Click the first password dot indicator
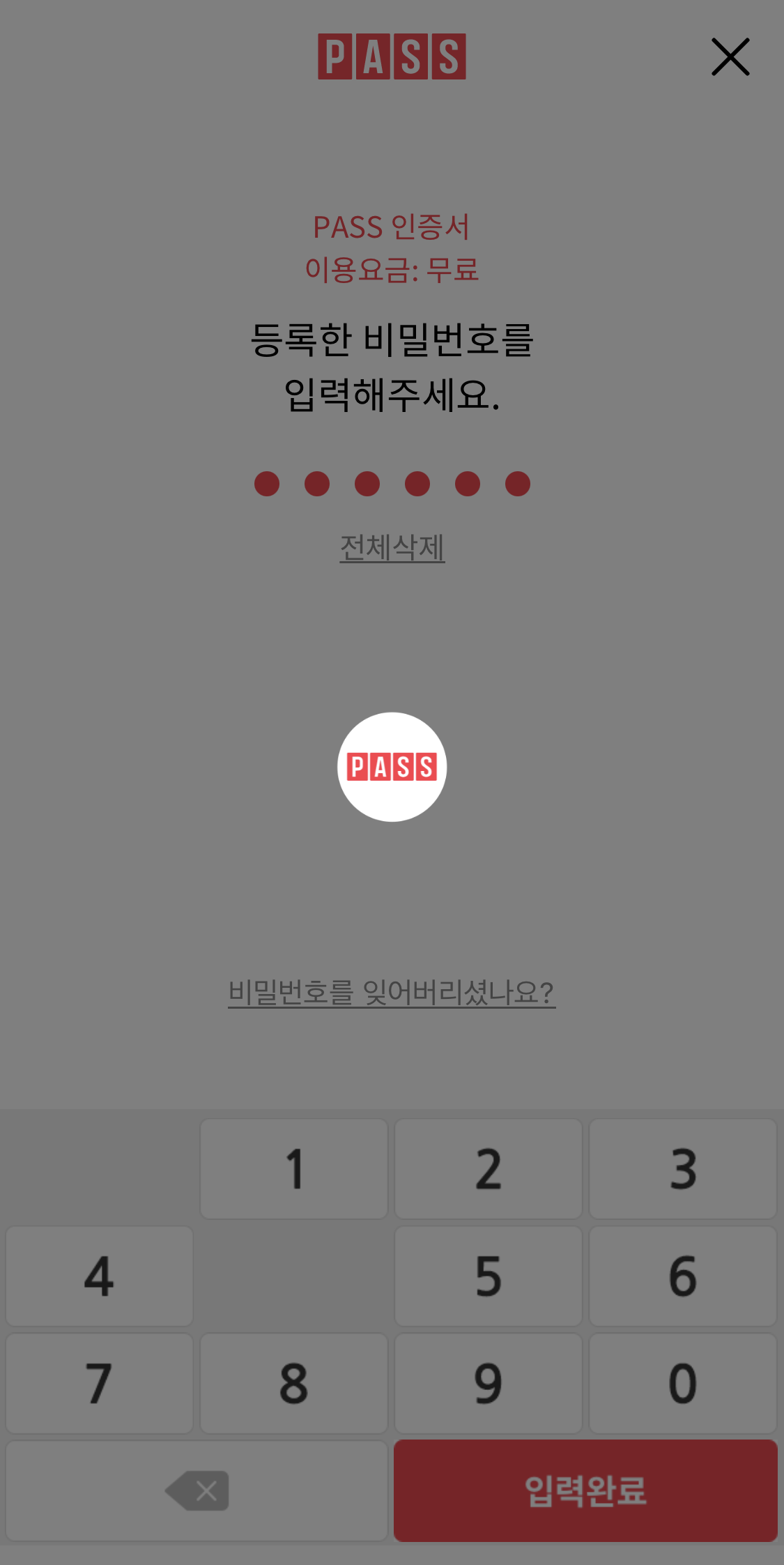 point(267,482)
